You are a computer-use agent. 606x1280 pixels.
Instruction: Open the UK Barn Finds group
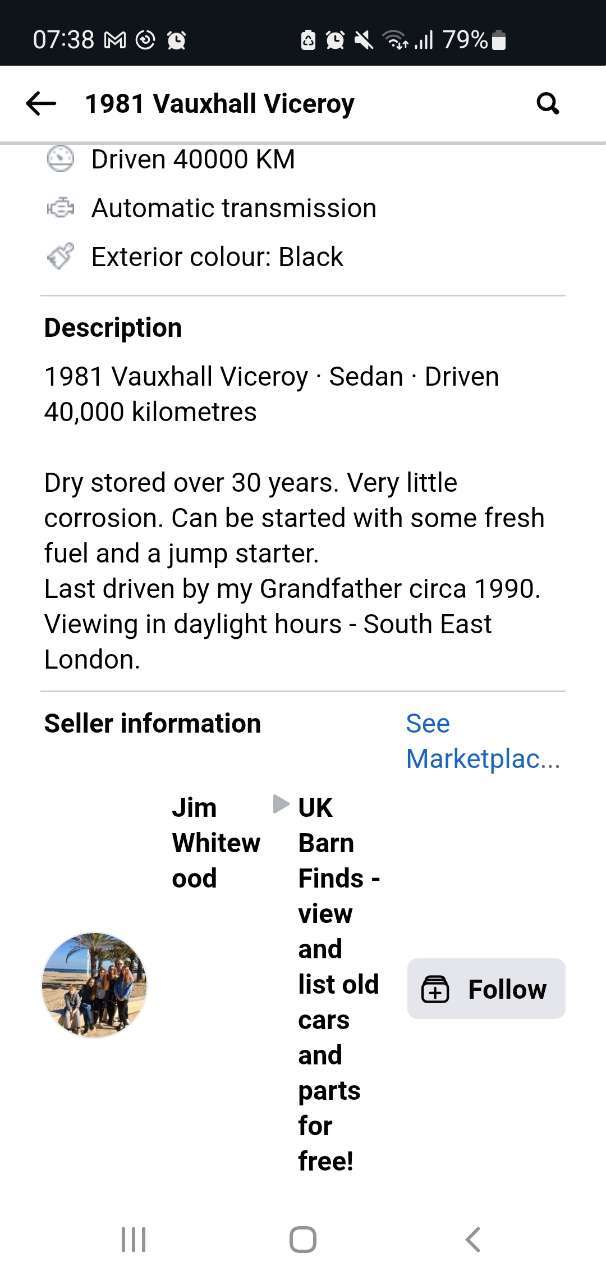pyautogui.click(x=339, y=984)
